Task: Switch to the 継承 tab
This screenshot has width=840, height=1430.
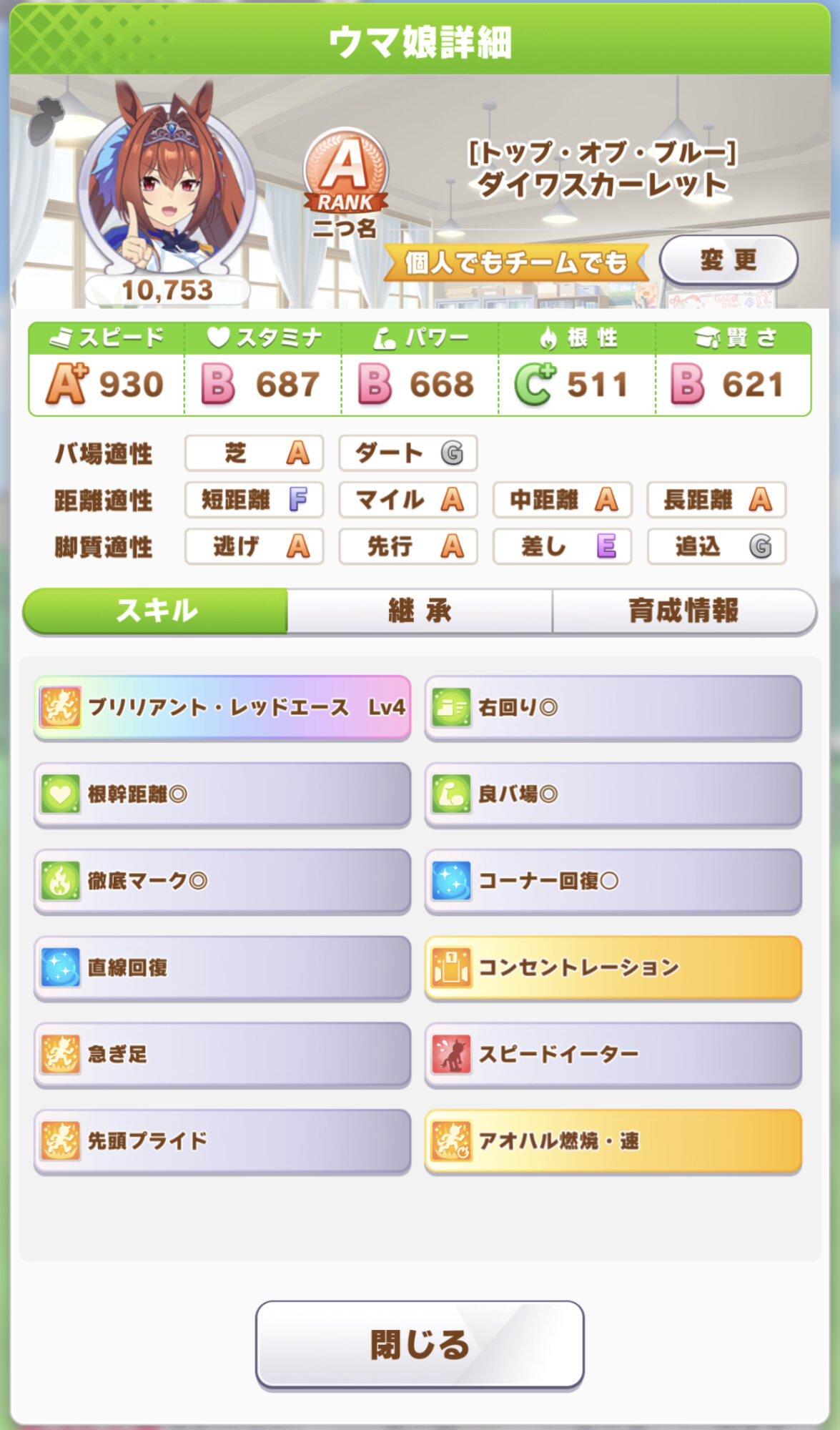Action: [420, 611]
